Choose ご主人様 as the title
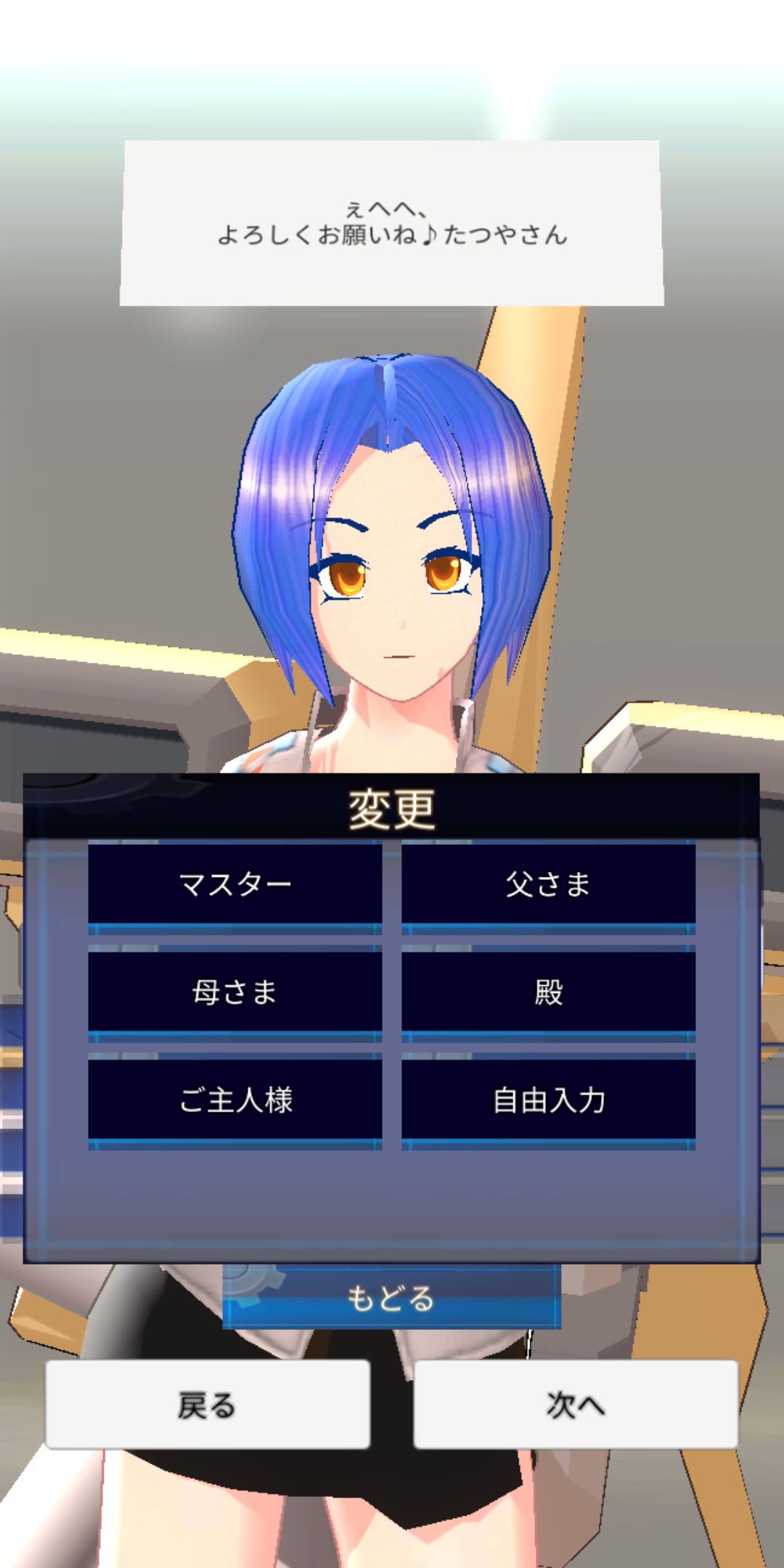Image resolution: width=784 pixels, height=1568 pixels. click(235, 1101)
